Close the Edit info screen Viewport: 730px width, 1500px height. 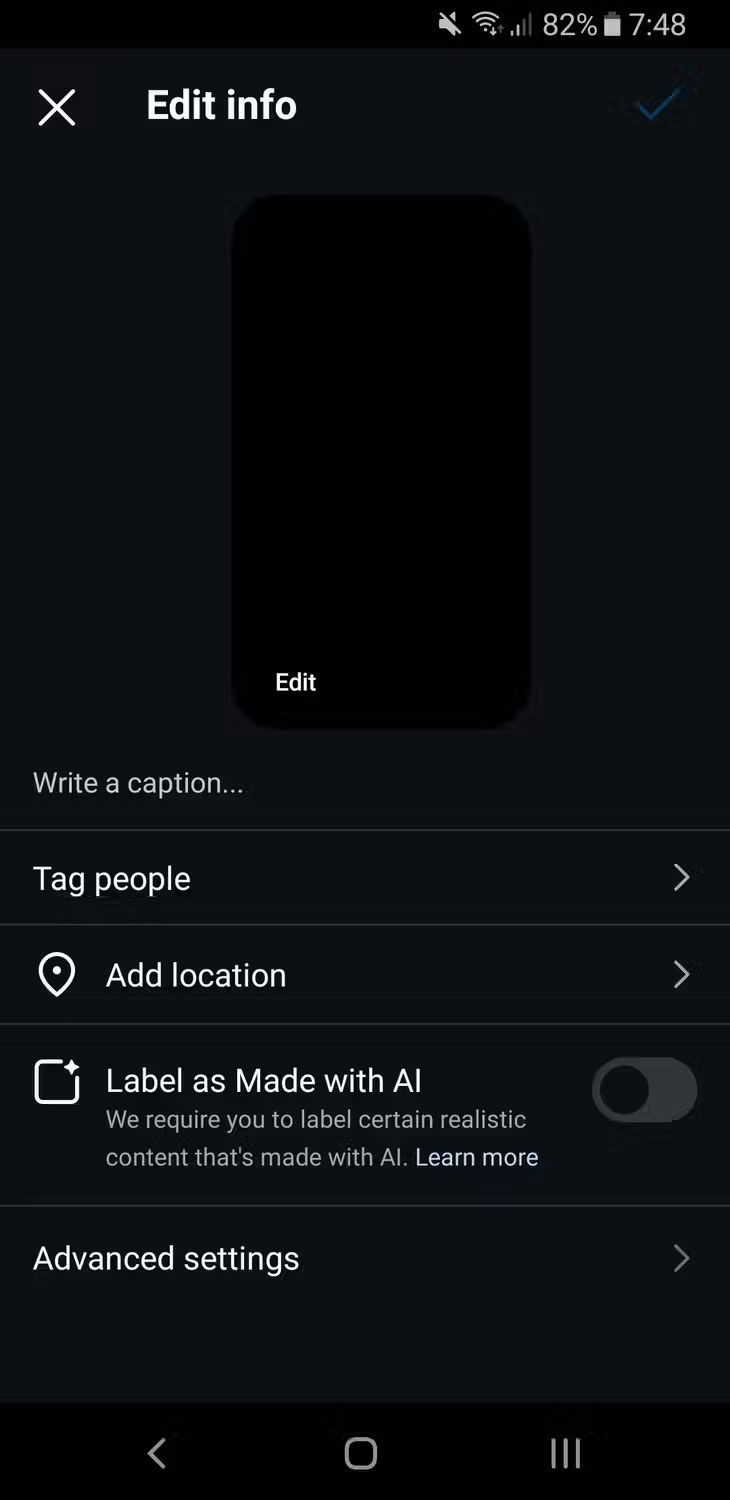point(57,107)
